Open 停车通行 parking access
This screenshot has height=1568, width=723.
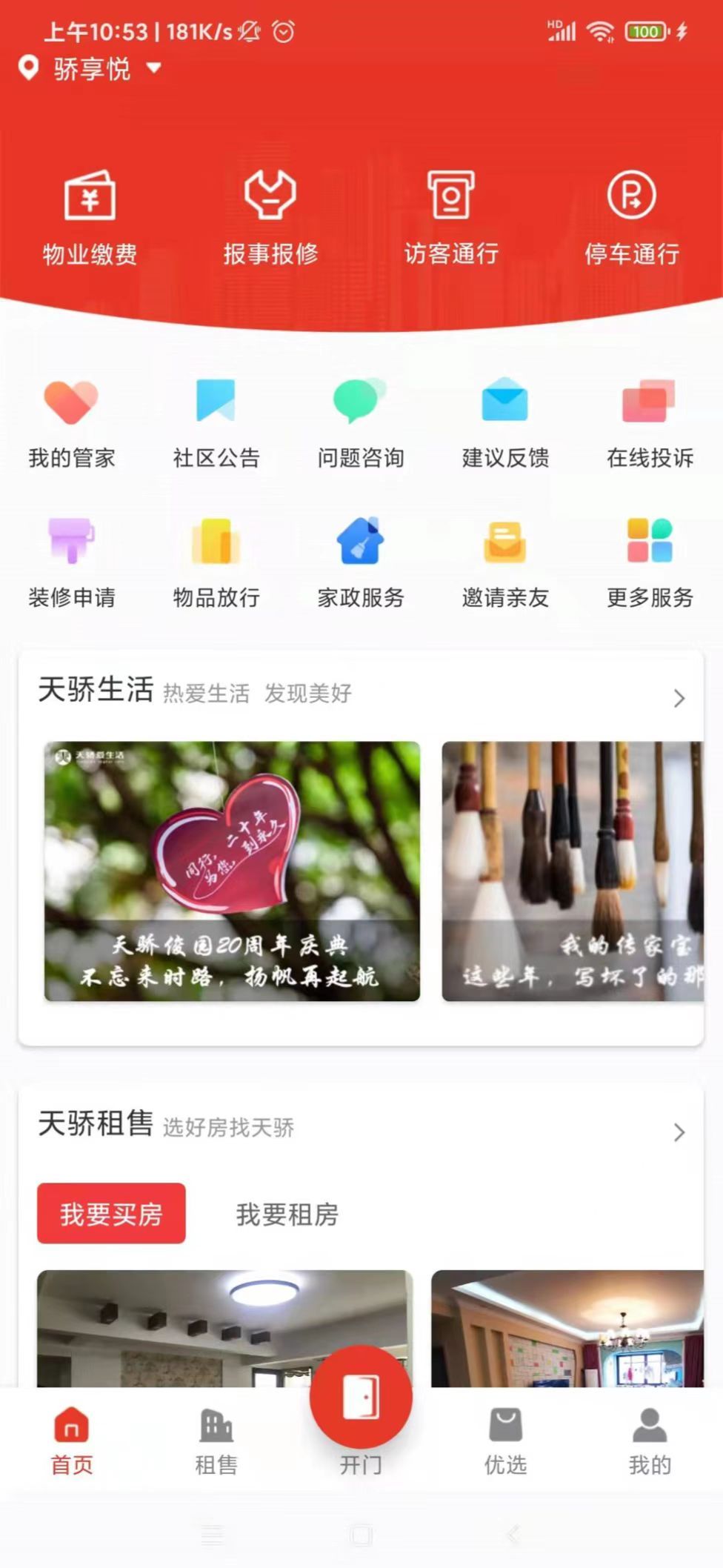632,216
